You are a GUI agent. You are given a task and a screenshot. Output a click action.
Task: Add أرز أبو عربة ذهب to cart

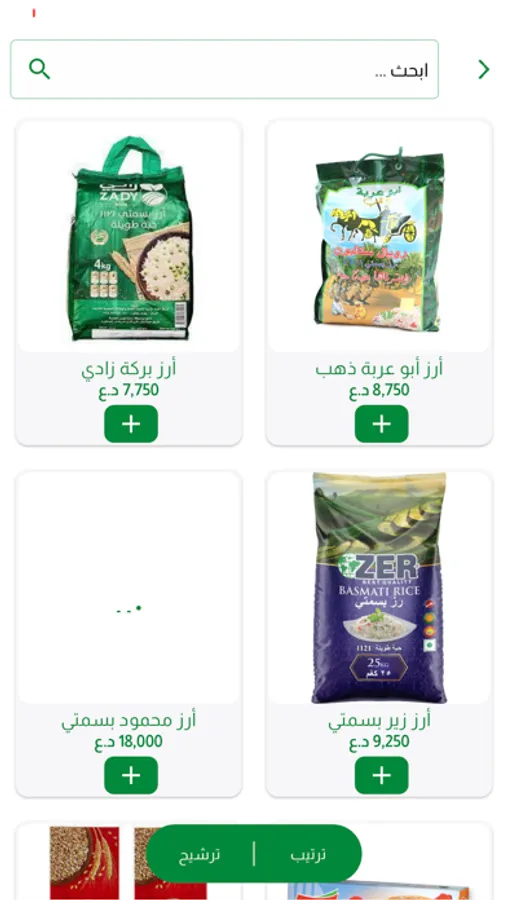click(x=381, y=424)
